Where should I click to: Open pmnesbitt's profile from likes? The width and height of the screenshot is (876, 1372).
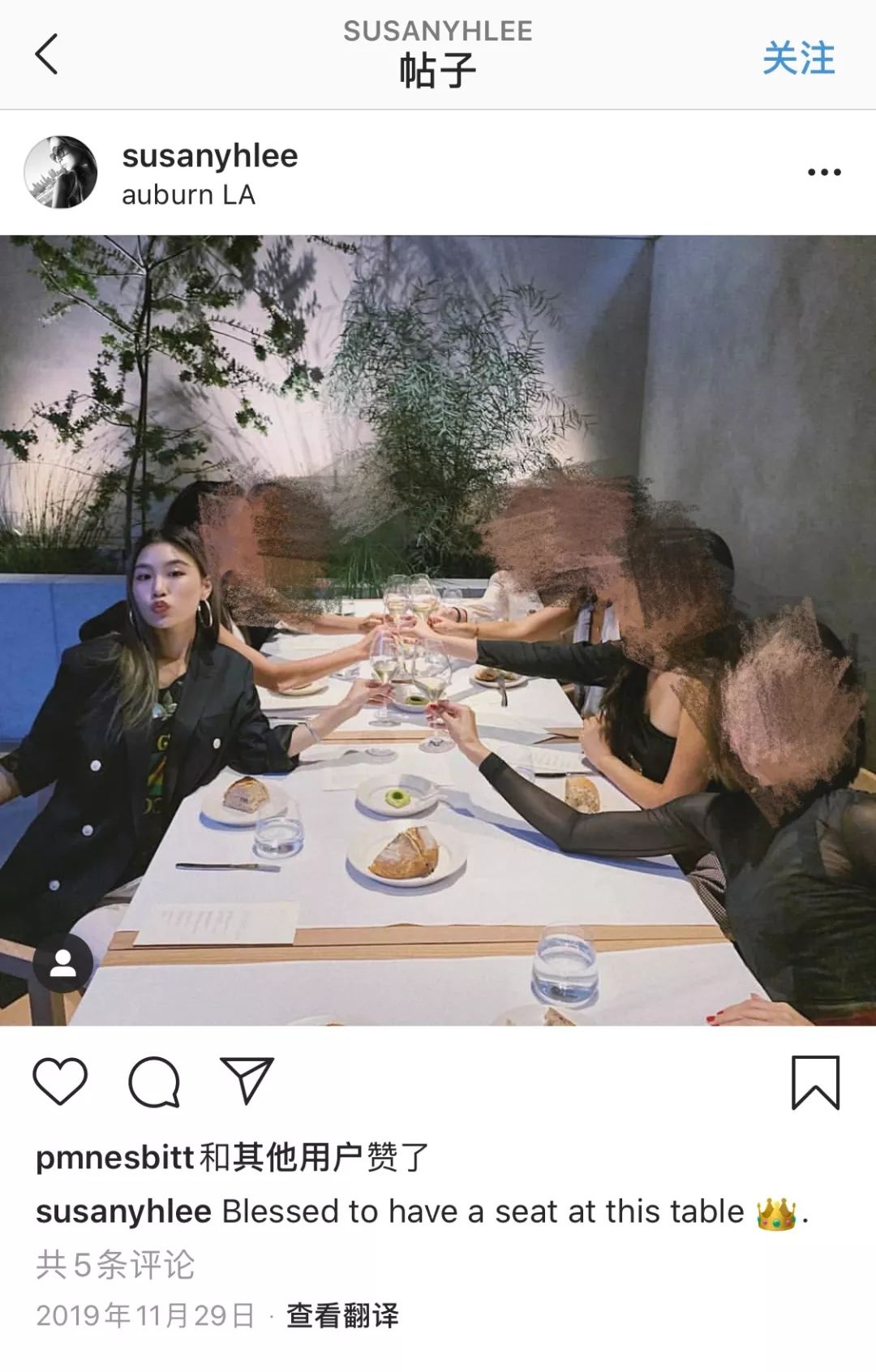point(114,1158)
